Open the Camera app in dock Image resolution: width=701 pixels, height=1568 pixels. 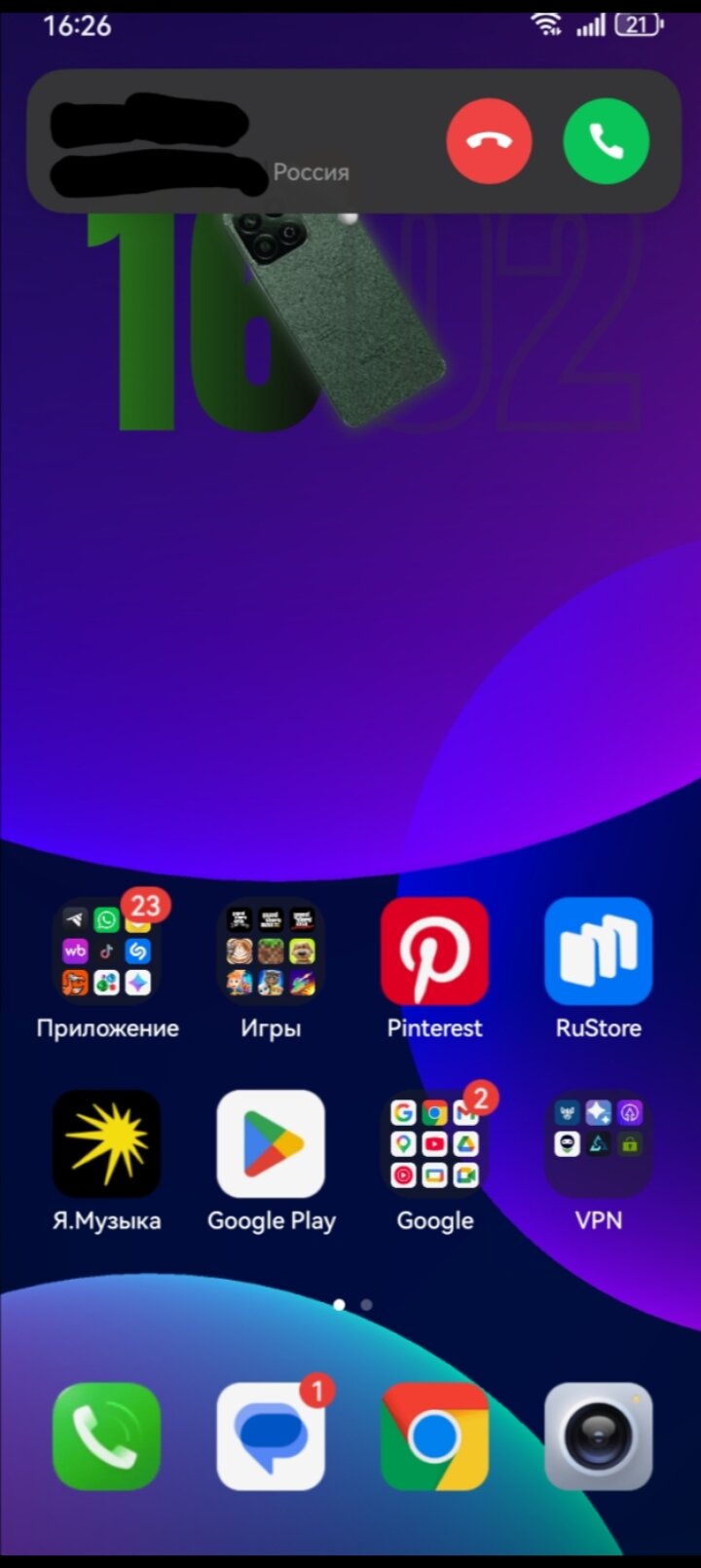click(x=598, y=1436)
